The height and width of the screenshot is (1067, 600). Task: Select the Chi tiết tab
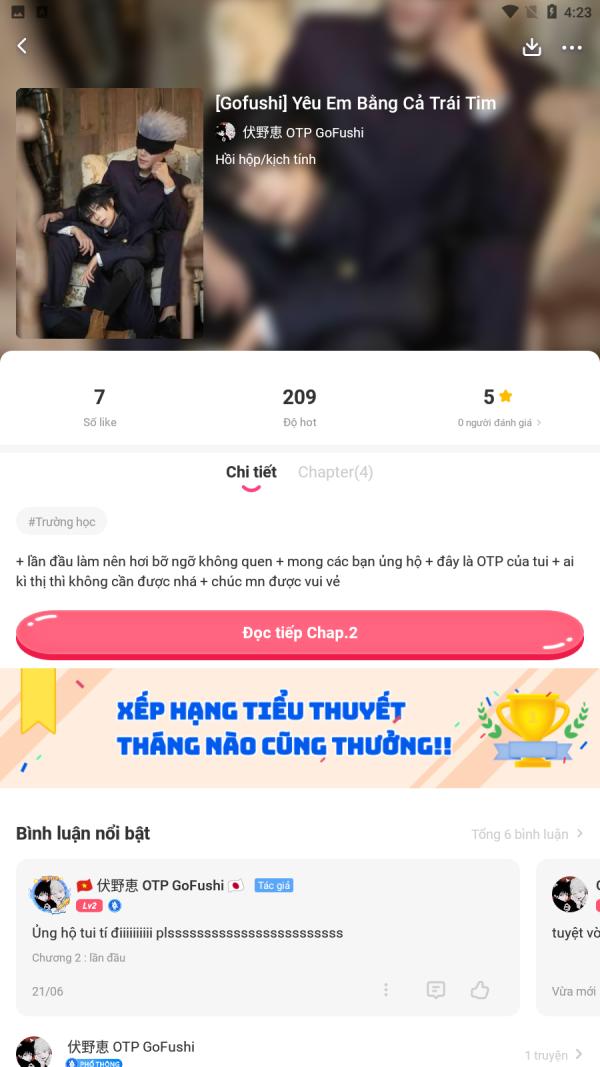point(251,472)
